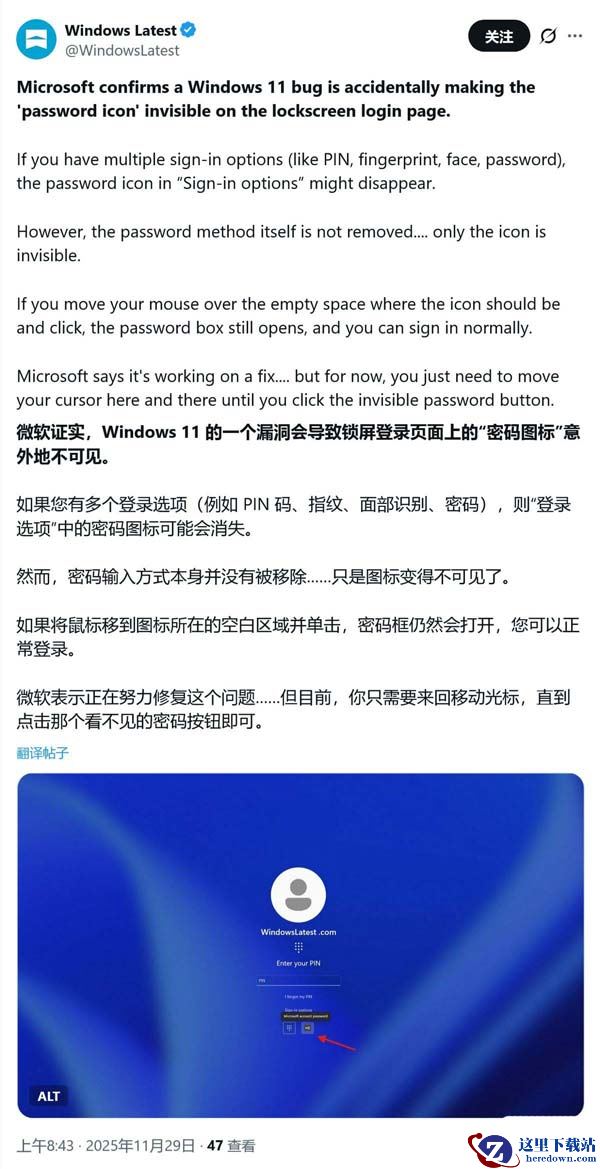
Task: Follow Windows Latest with the 关注 button
Action: click(498, 37)
